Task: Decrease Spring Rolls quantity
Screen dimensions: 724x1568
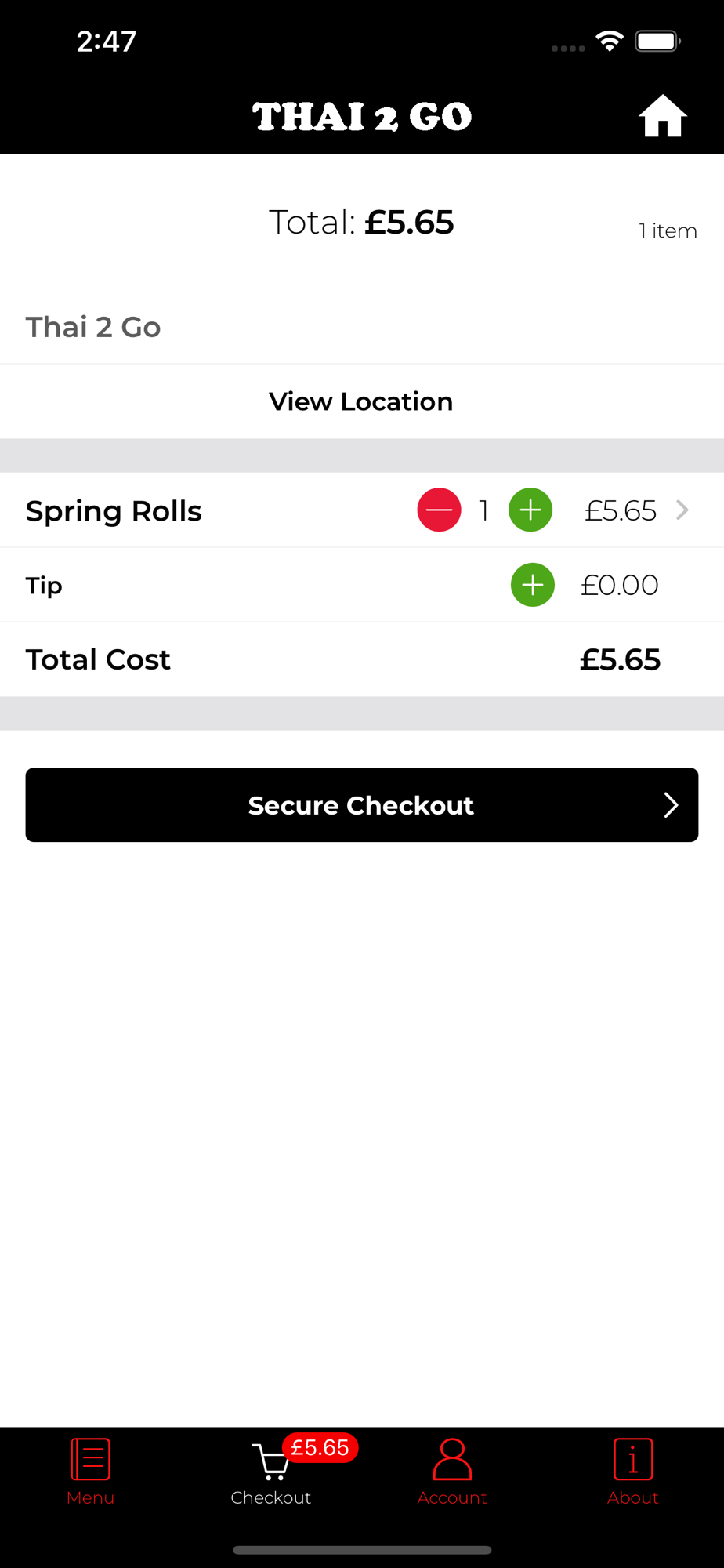Action: coord(439,510)
